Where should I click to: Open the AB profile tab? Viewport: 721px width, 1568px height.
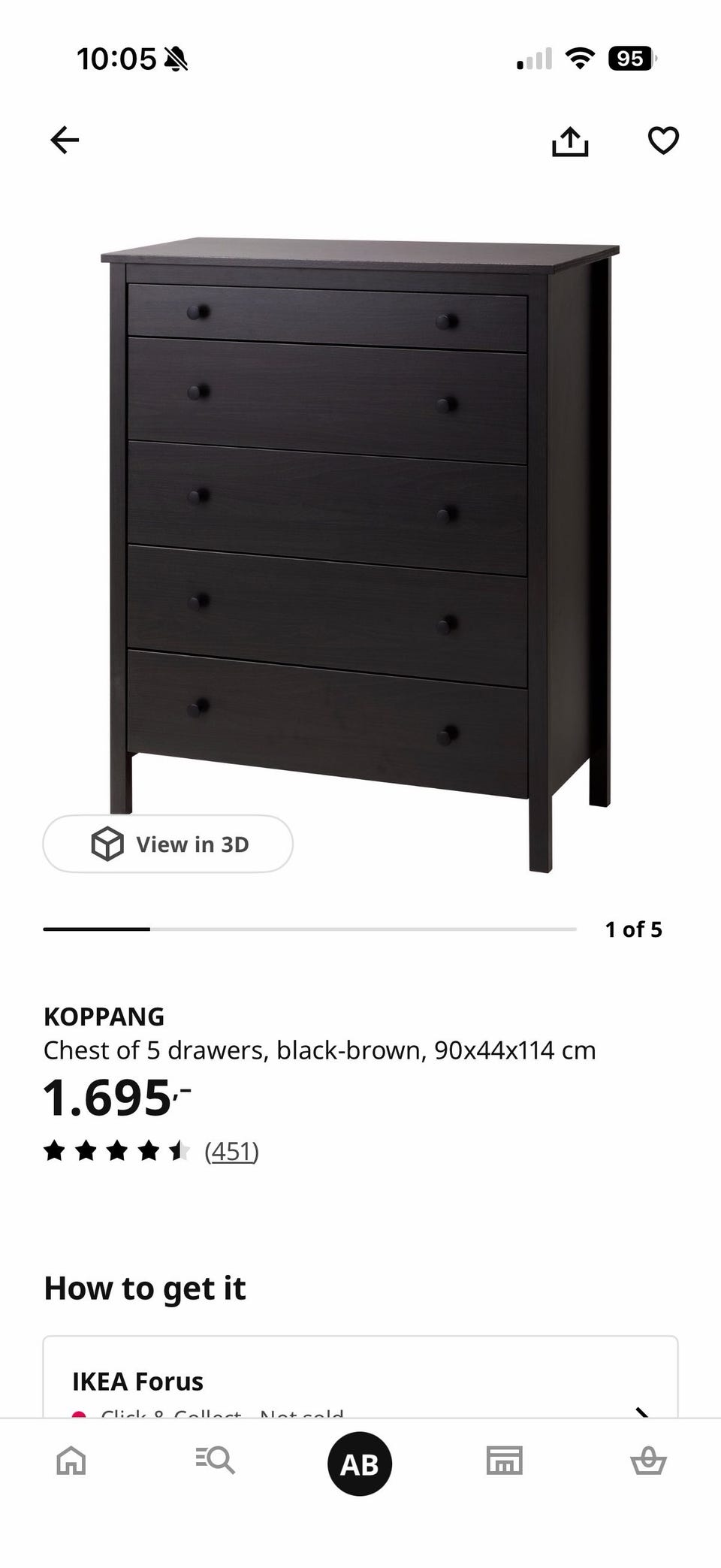pyautogui.click(x=360, y=1464)
